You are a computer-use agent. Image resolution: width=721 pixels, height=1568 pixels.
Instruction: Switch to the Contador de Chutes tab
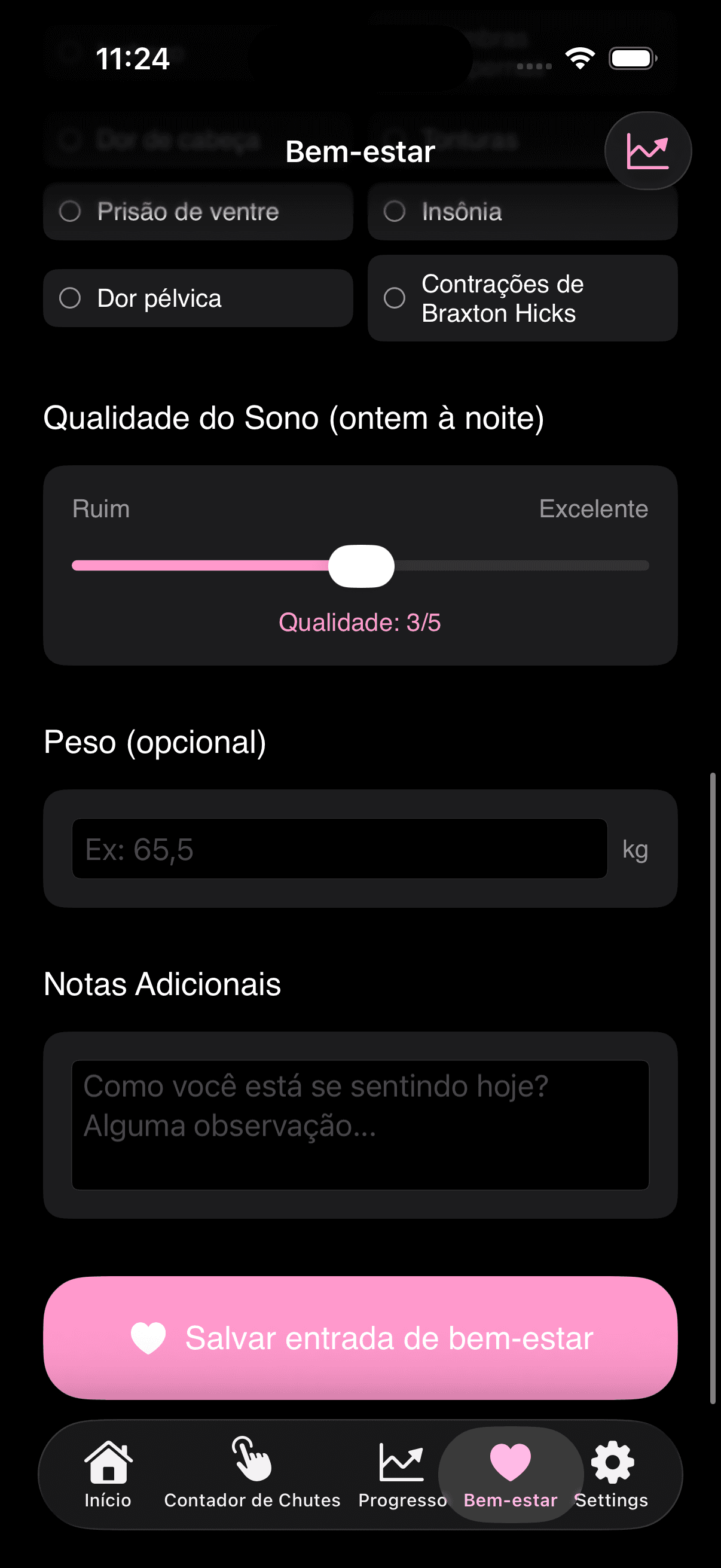251,1500
